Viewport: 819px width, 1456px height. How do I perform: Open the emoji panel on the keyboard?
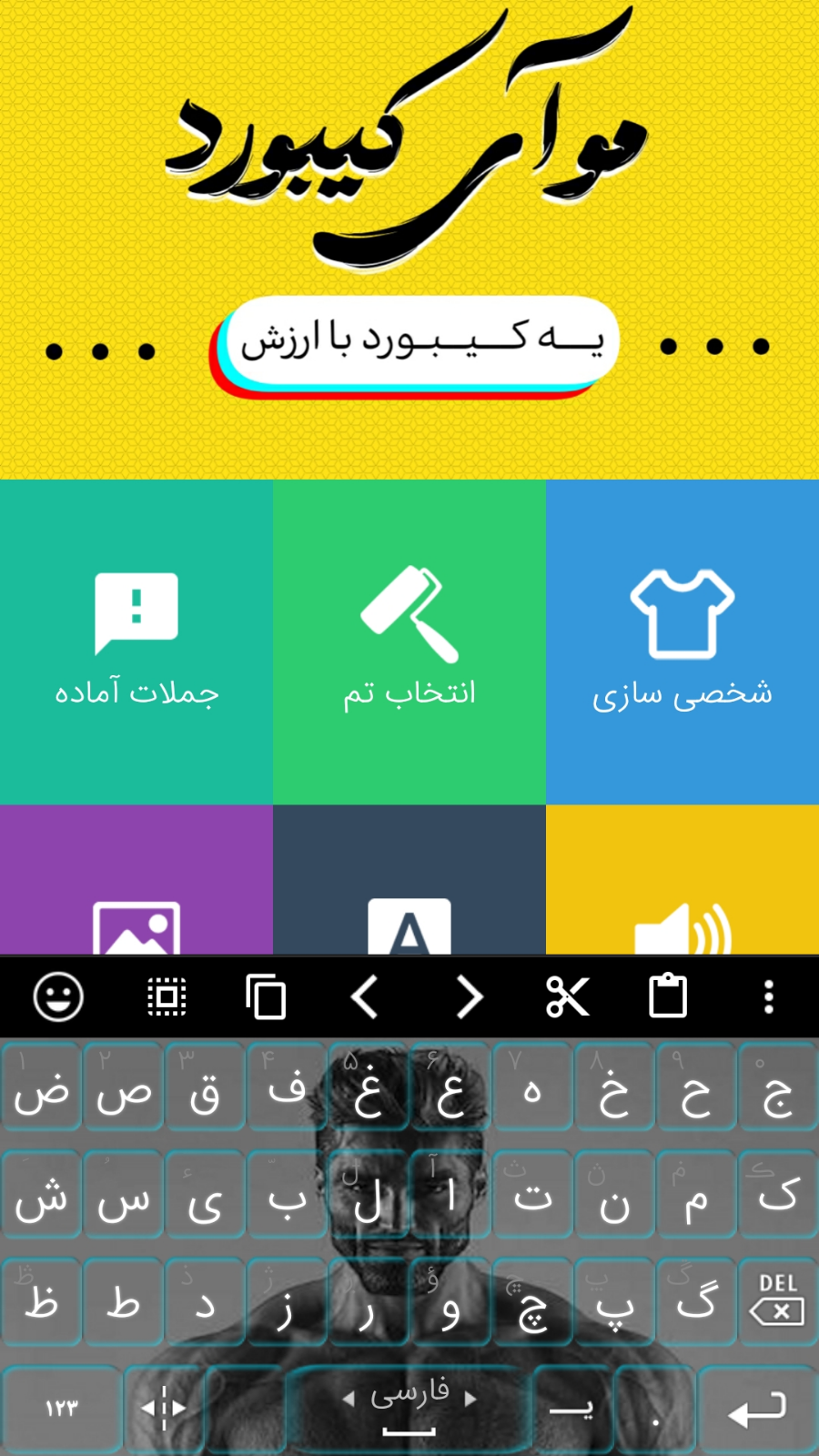(58, 997)
